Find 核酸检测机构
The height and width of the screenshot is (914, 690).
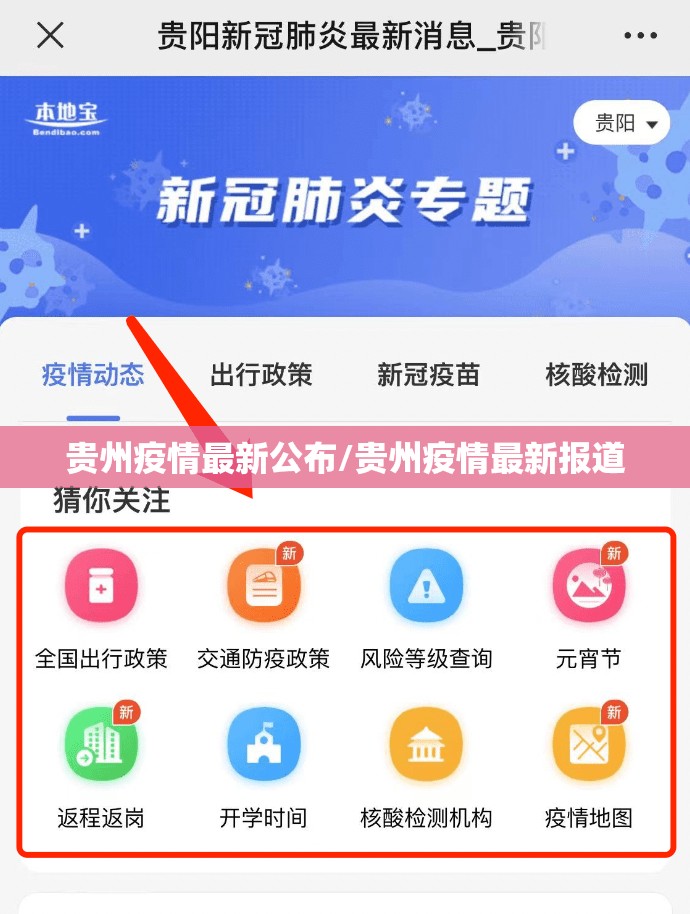pos(427,746)
